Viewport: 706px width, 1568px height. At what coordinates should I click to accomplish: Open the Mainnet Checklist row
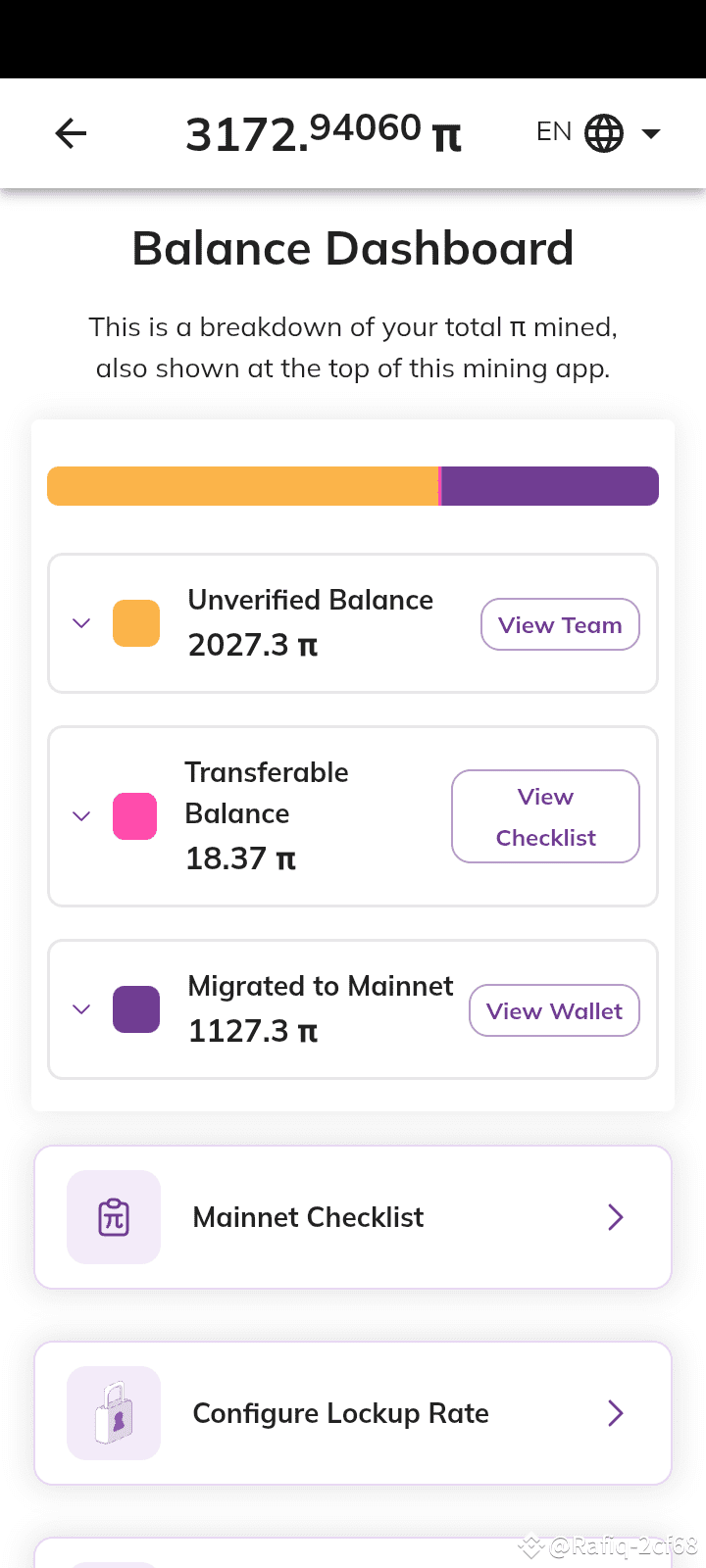click(x=353, y=1217)
